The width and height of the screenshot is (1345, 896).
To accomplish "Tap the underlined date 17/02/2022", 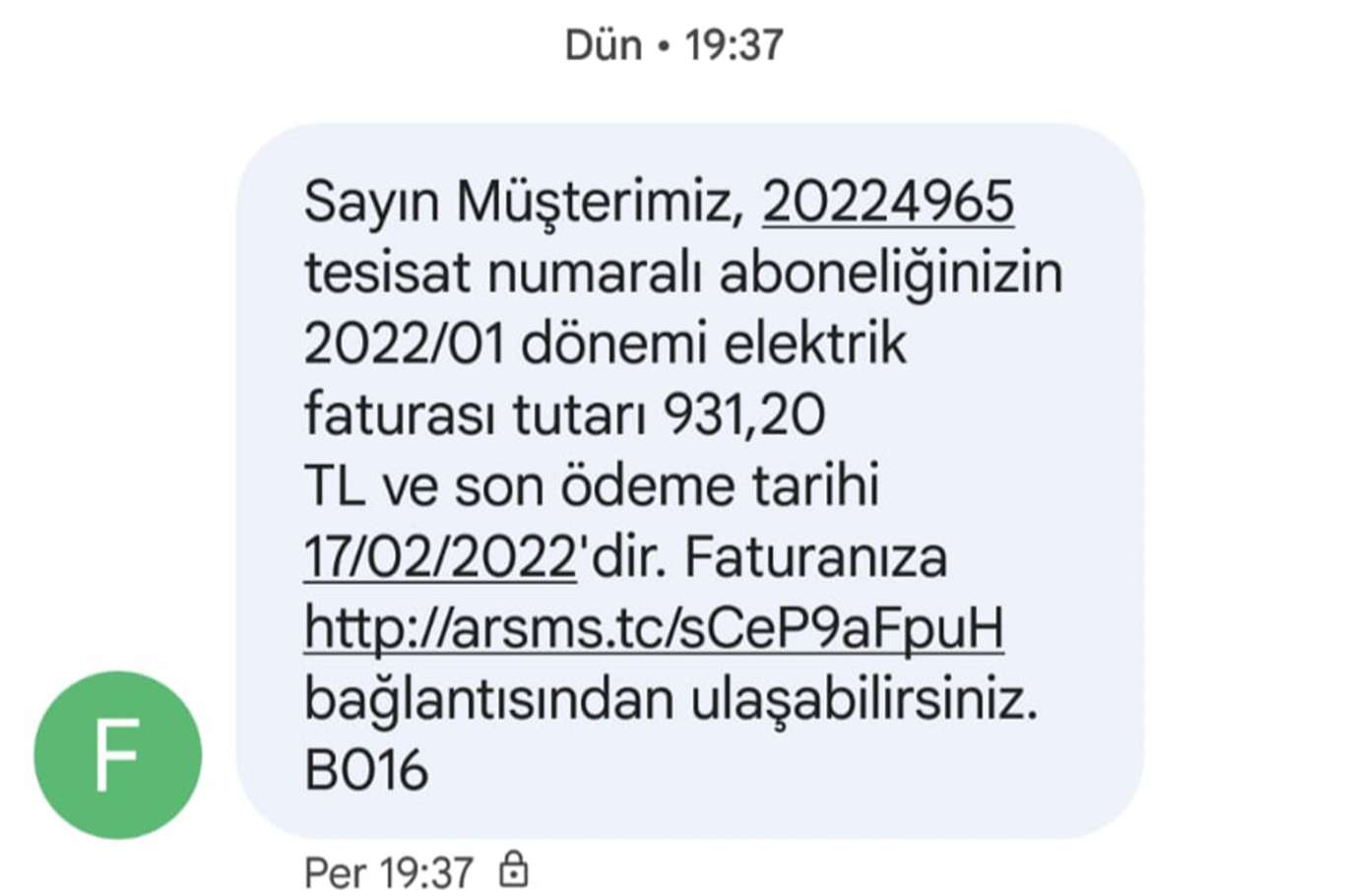I will click(x=440, y=557).
